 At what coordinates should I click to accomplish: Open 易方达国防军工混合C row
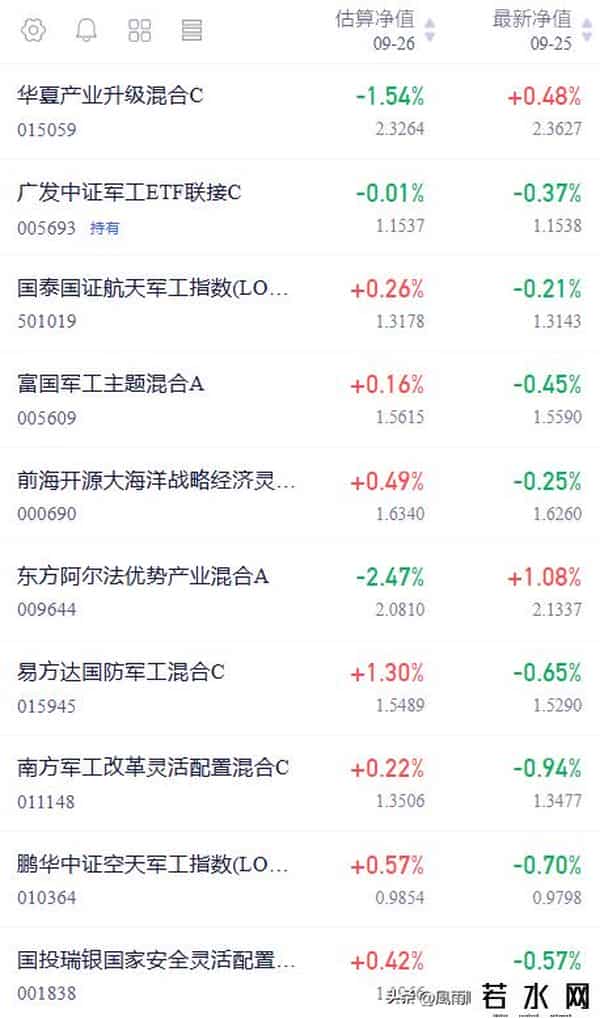tap(121, 673)
